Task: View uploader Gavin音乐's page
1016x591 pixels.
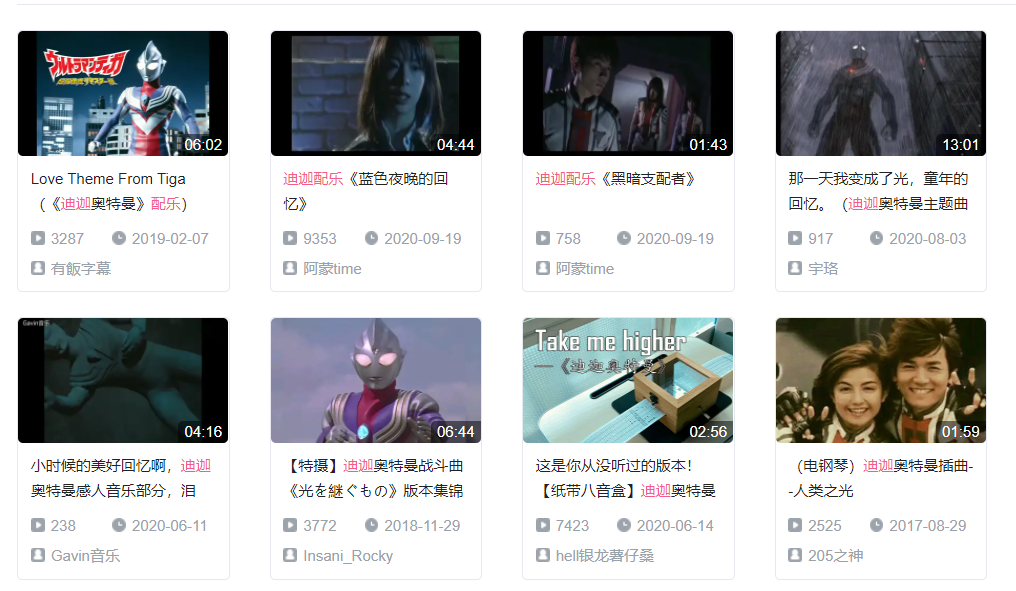Action: pyautogui.click(x=85, y=556)
